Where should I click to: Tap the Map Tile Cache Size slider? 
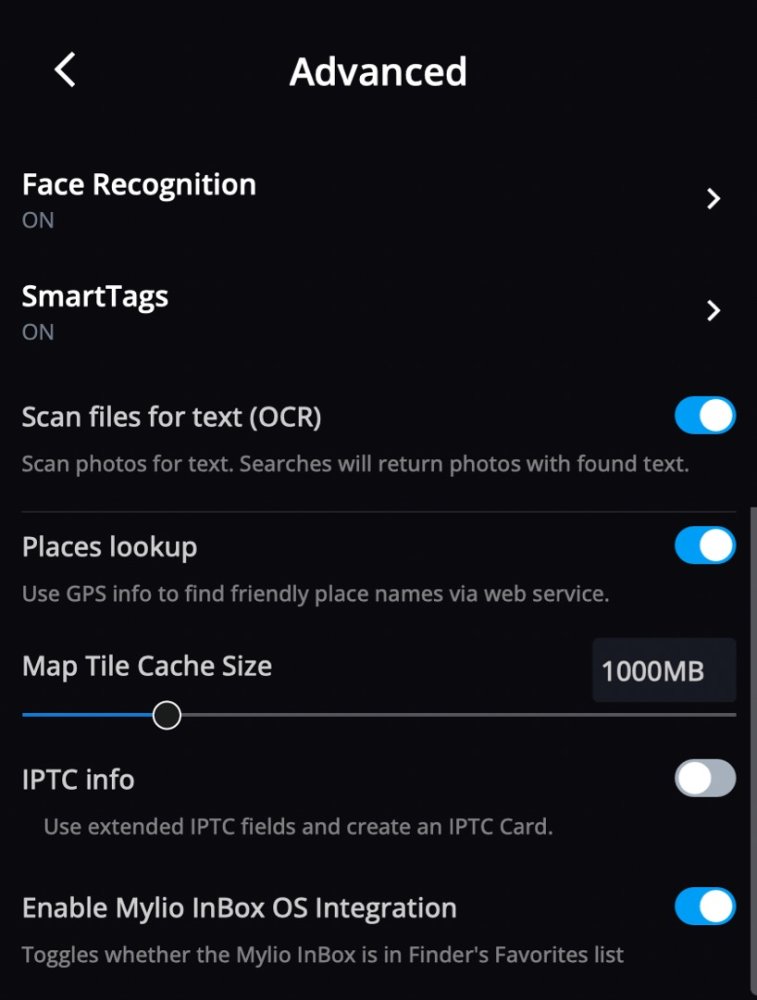pyautogui.click(x=167, y=715)
